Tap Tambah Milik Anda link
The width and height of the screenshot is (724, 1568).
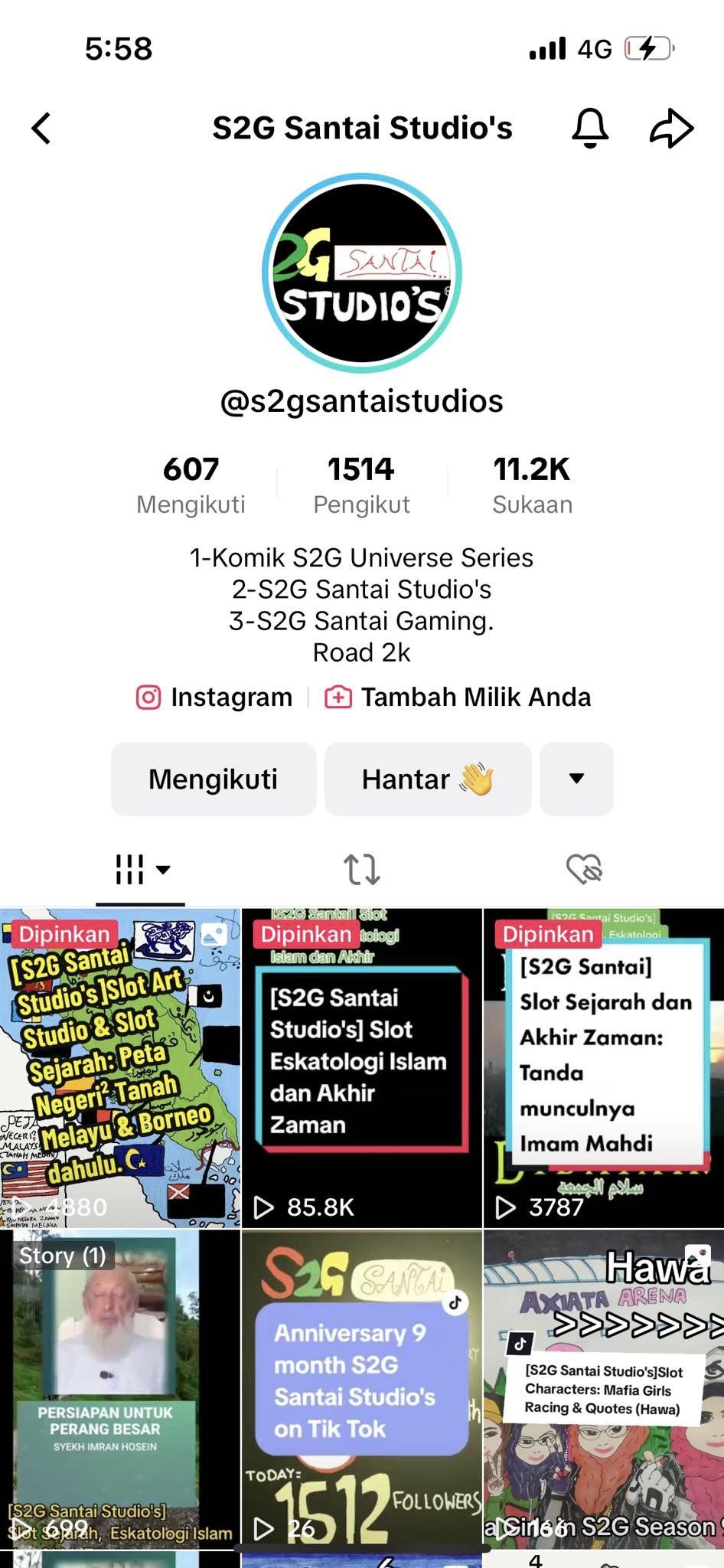[x=458, y=697]
